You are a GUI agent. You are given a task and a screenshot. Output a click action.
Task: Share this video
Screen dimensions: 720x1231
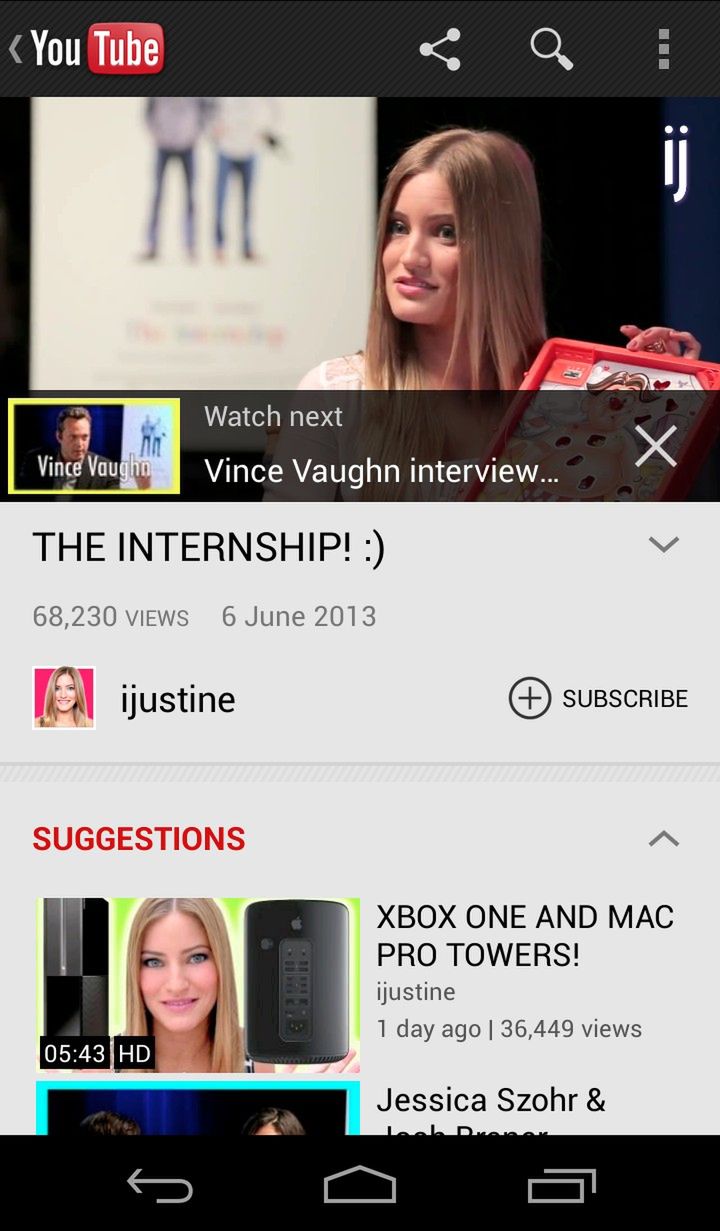[x=440, y=48]
